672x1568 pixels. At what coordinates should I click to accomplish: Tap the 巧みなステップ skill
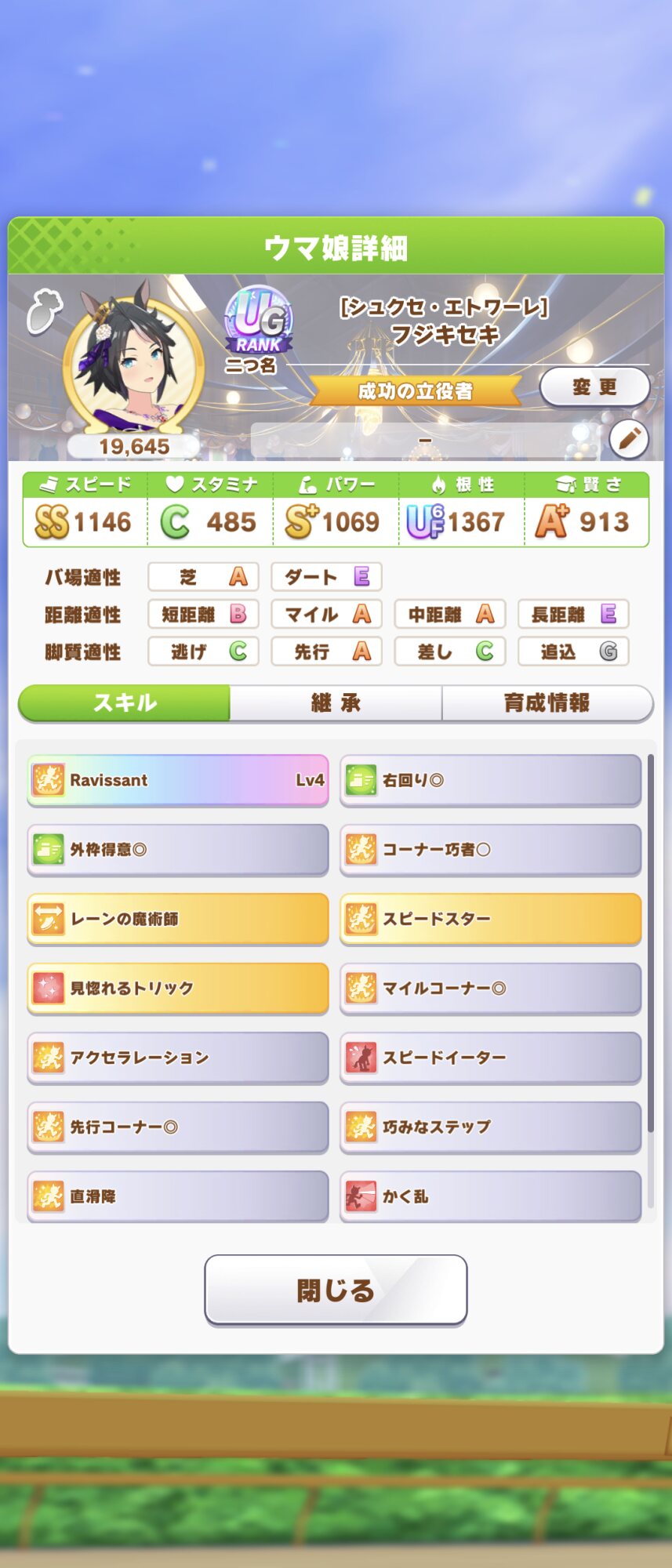tap(490, 1127)
